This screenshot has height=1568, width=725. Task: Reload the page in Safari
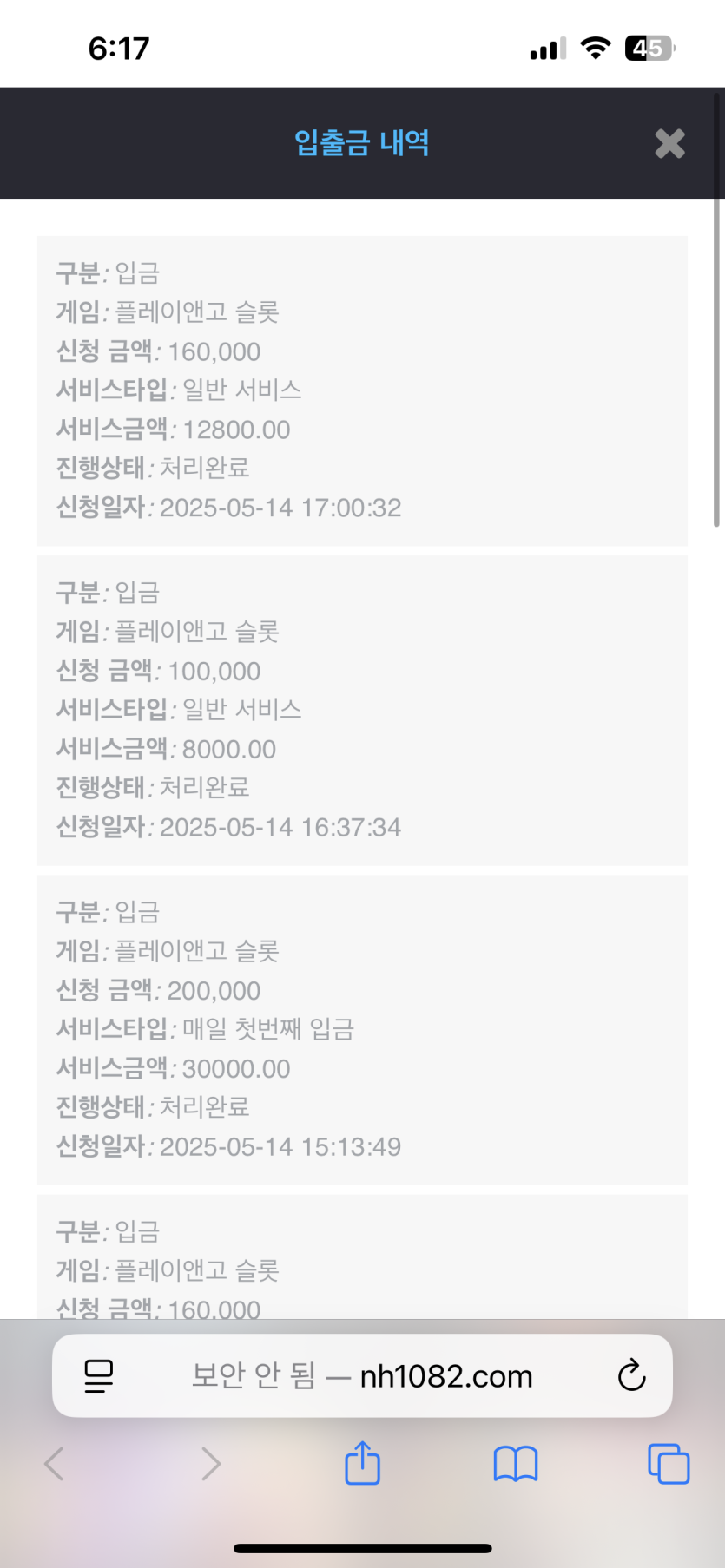631,1375
